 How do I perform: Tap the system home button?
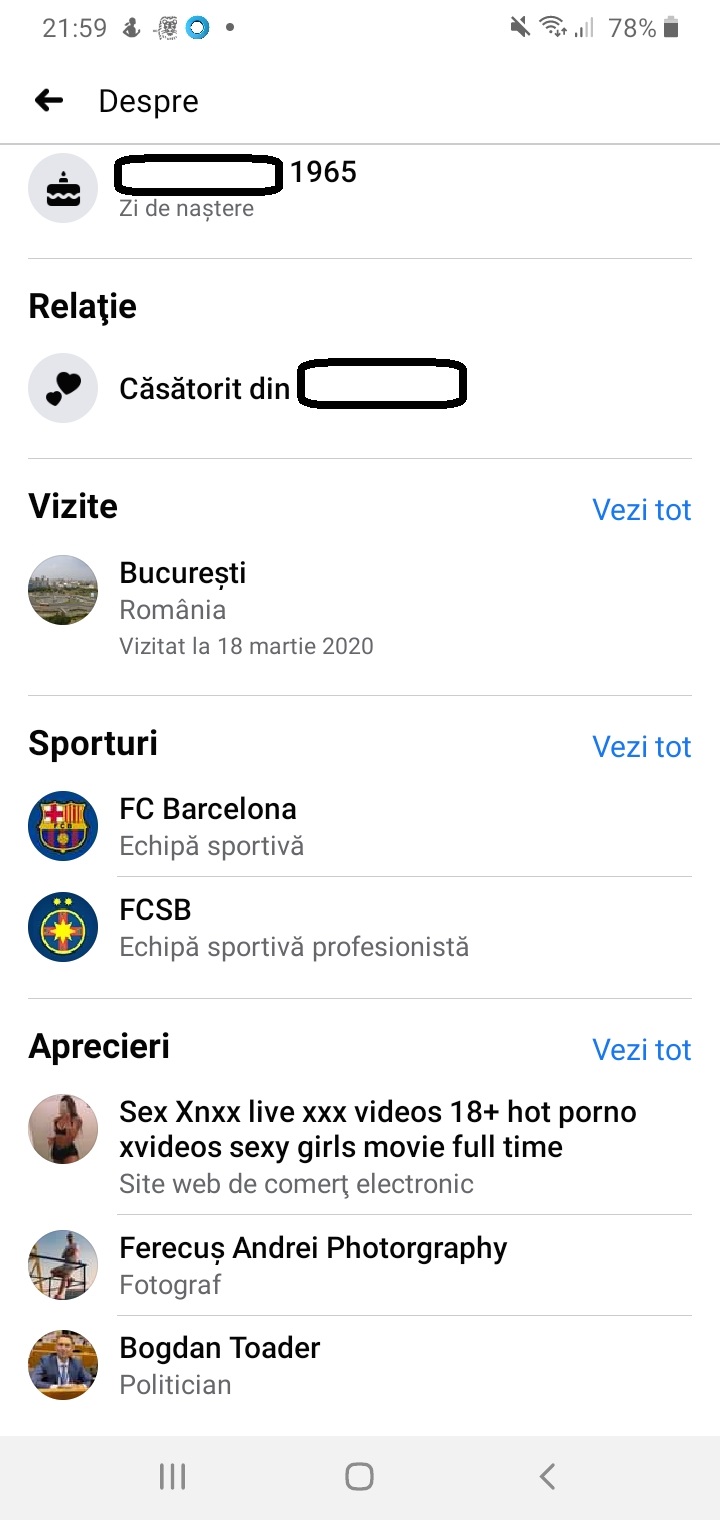(x=359, y=1476)
